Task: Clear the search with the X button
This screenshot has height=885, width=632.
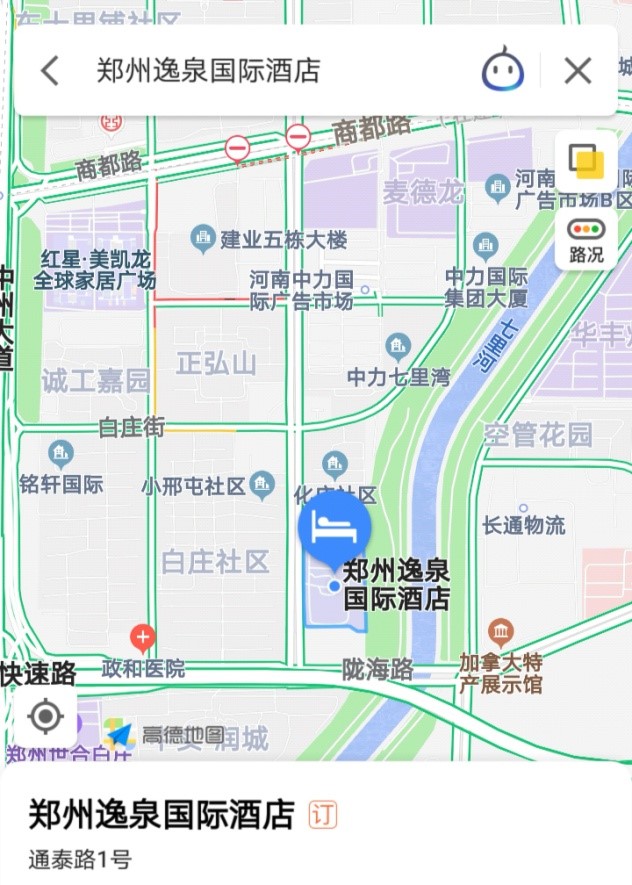Action: point(577,71)
